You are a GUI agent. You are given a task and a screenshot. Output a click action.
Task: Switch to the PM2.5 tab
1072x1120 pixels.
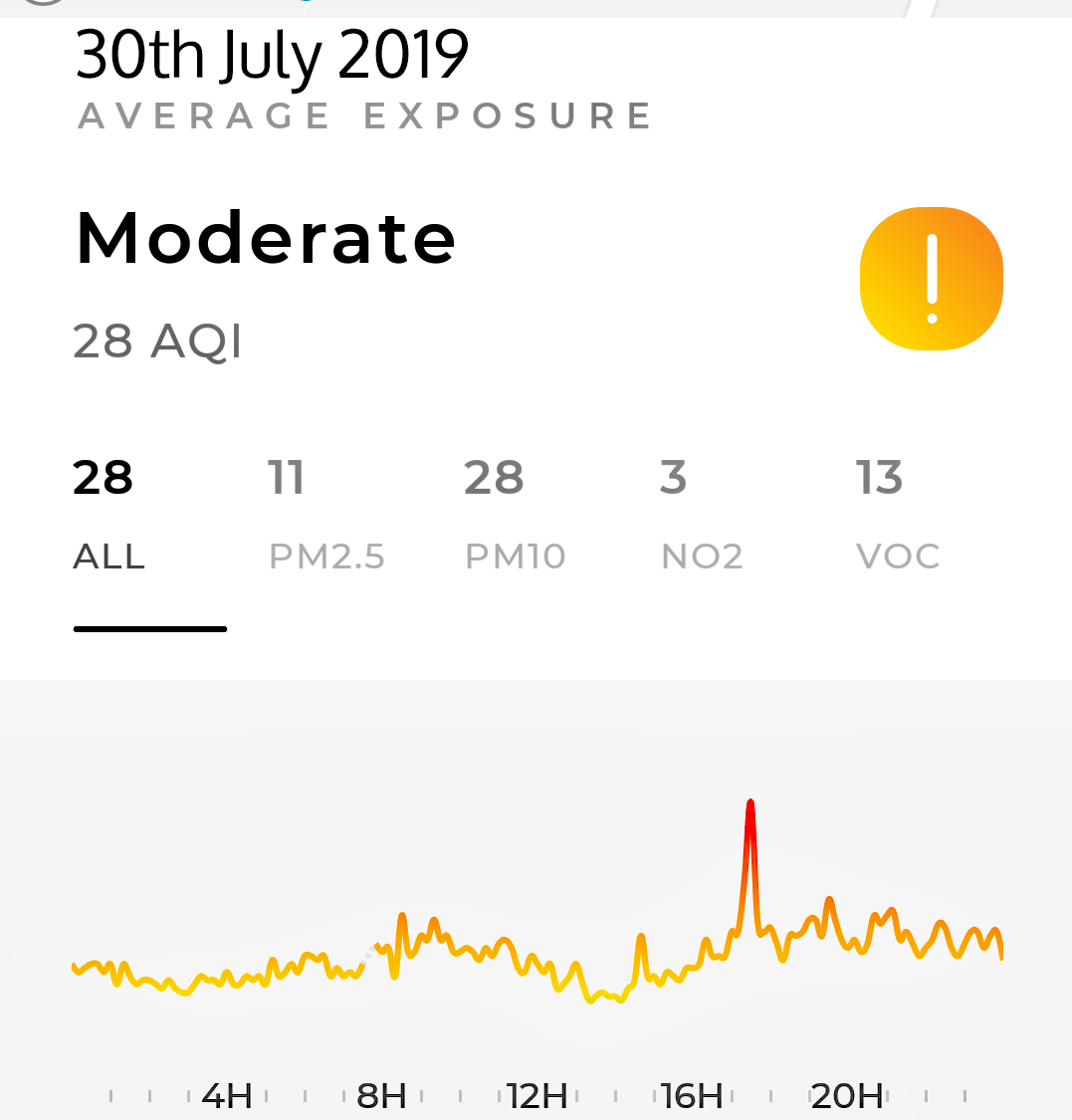pos(326,518)
